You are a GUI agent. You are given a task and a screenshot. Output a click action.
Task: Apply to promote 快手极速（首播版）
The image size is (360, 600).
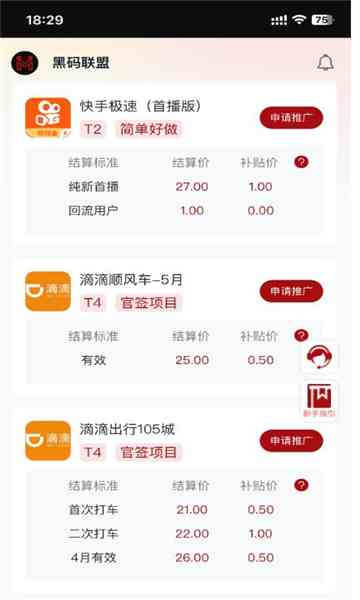point(291,118)
